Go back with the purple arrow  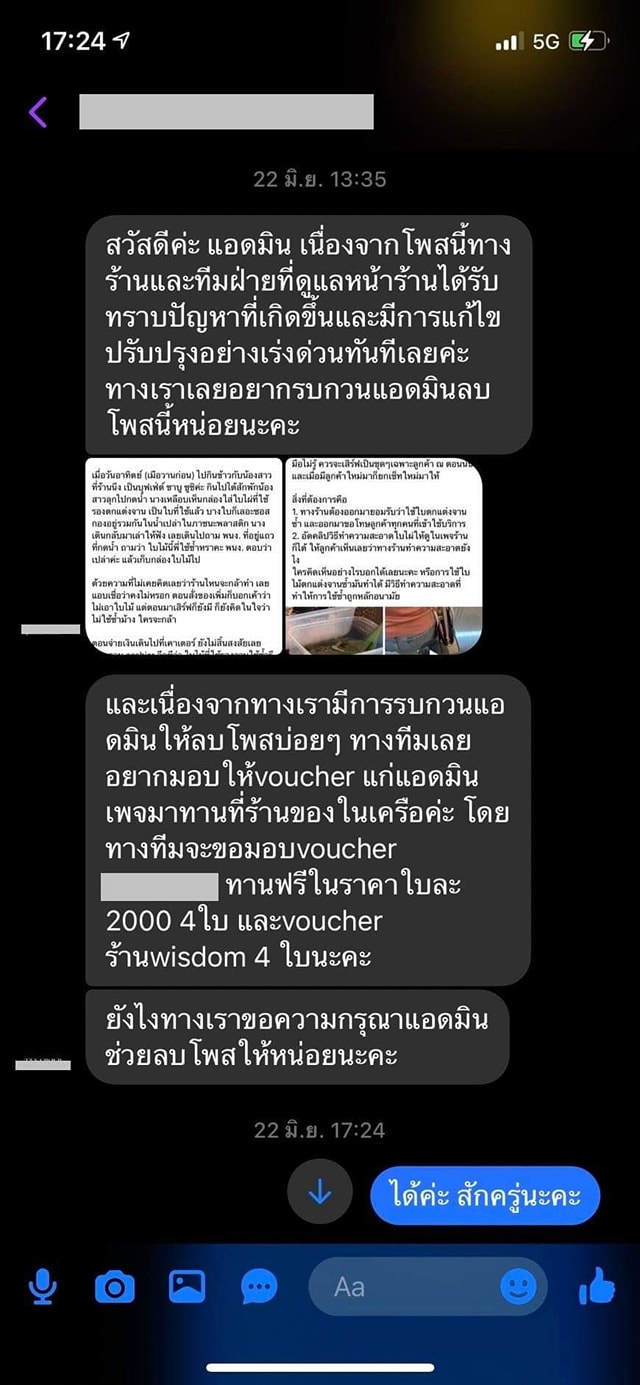[38, 112]
